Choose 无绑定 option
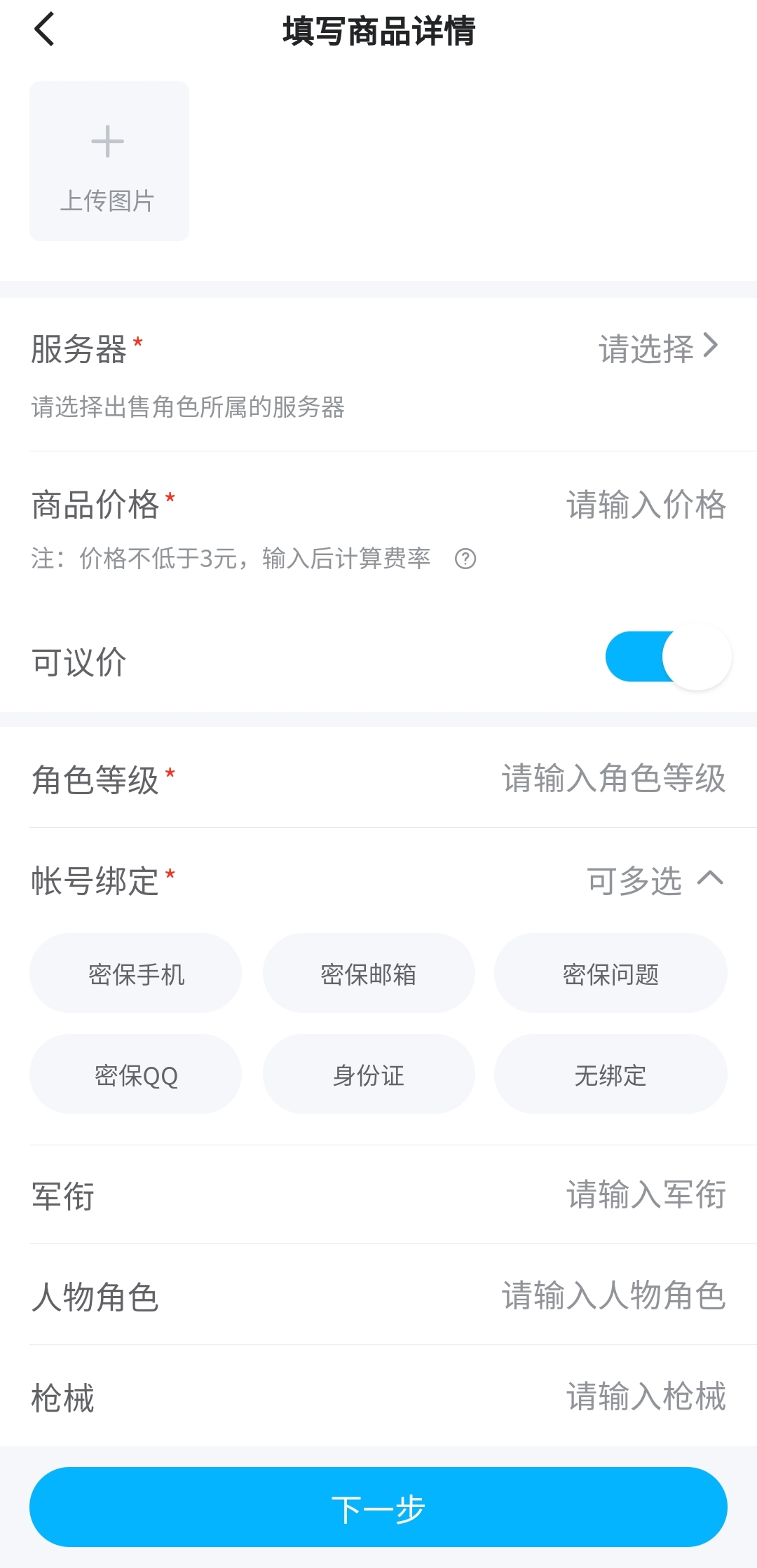This screenshot has width=757, height=1568. coord(611,1075)
